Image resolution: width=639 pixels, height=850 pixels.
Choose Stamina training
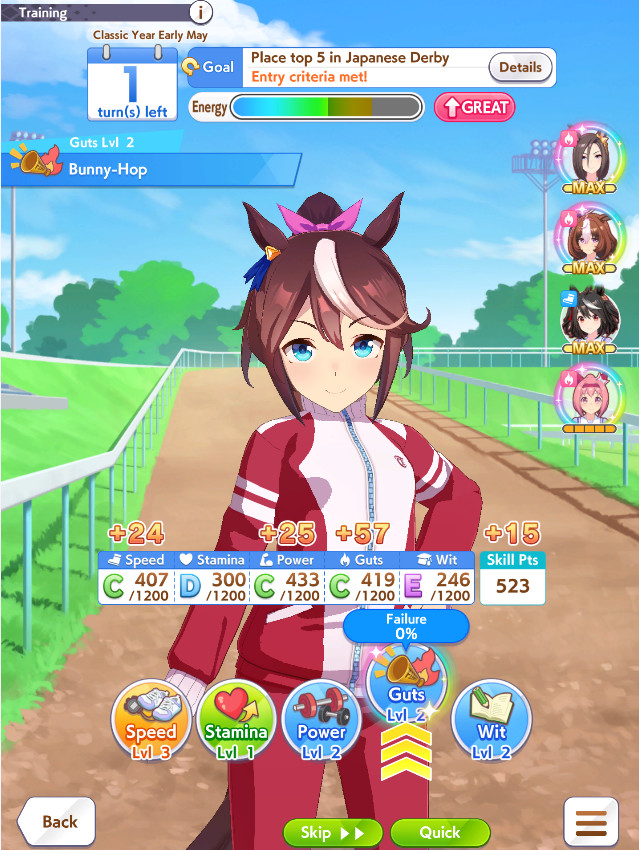point(237,720)
